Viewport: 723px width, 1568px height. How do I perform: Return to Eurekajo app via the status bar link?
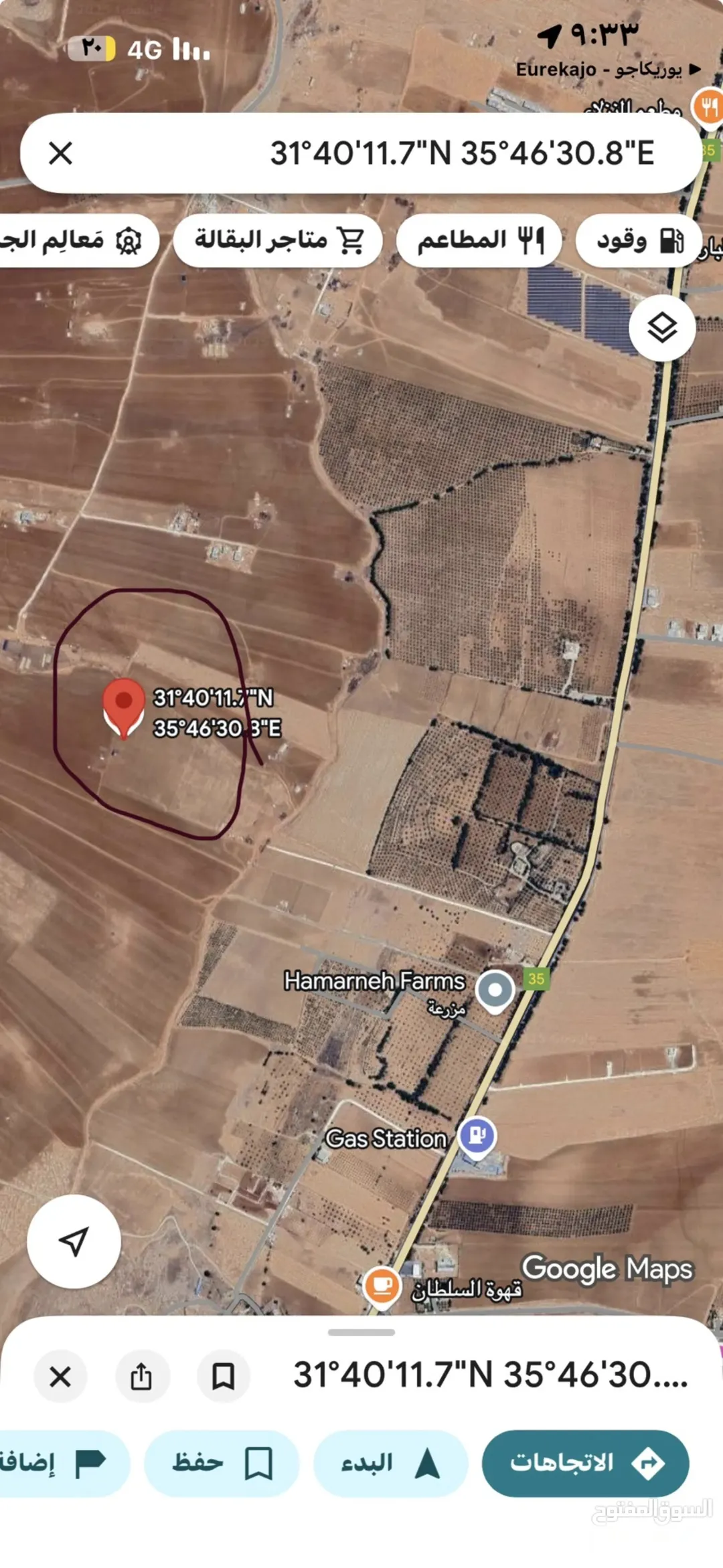[608, 69]
